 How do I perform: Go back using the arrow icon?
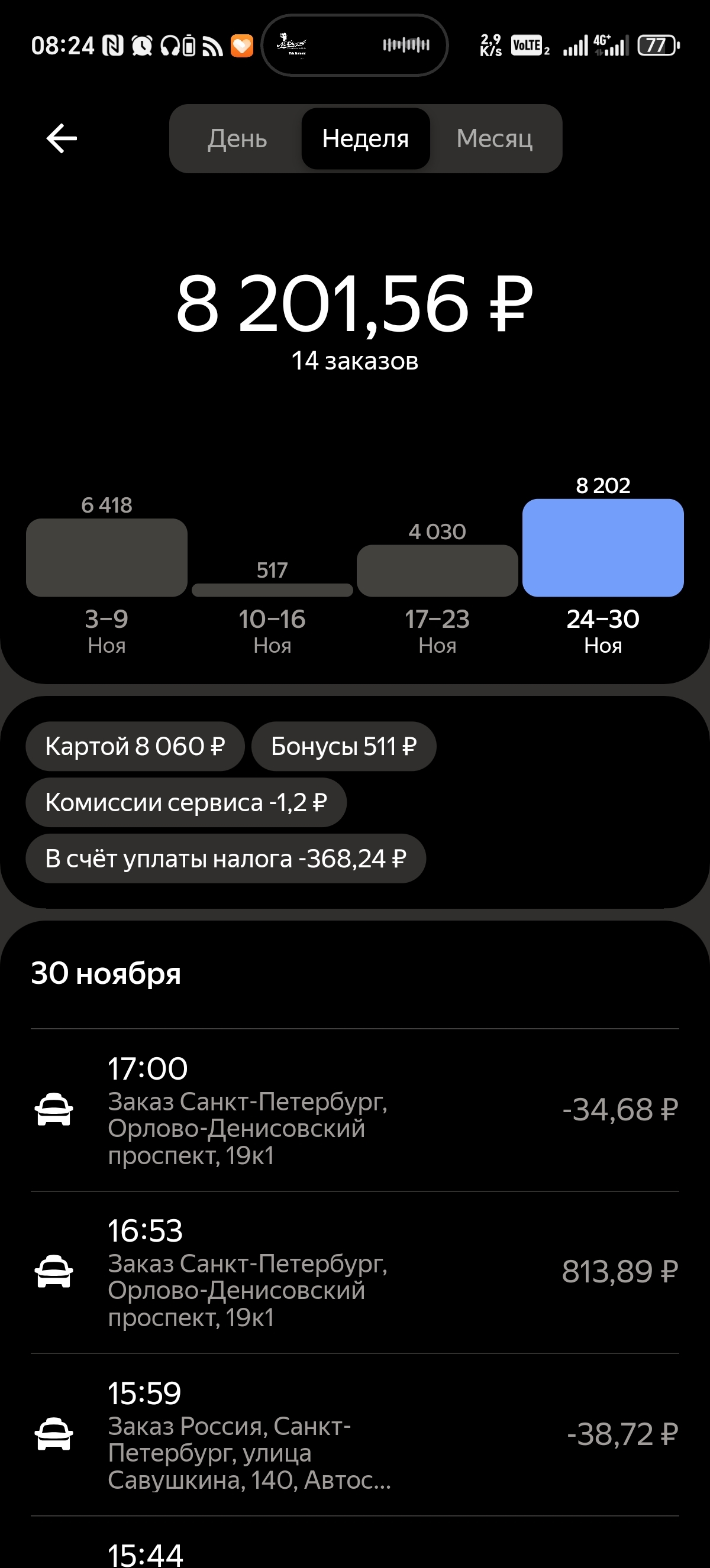coord(62,138)
